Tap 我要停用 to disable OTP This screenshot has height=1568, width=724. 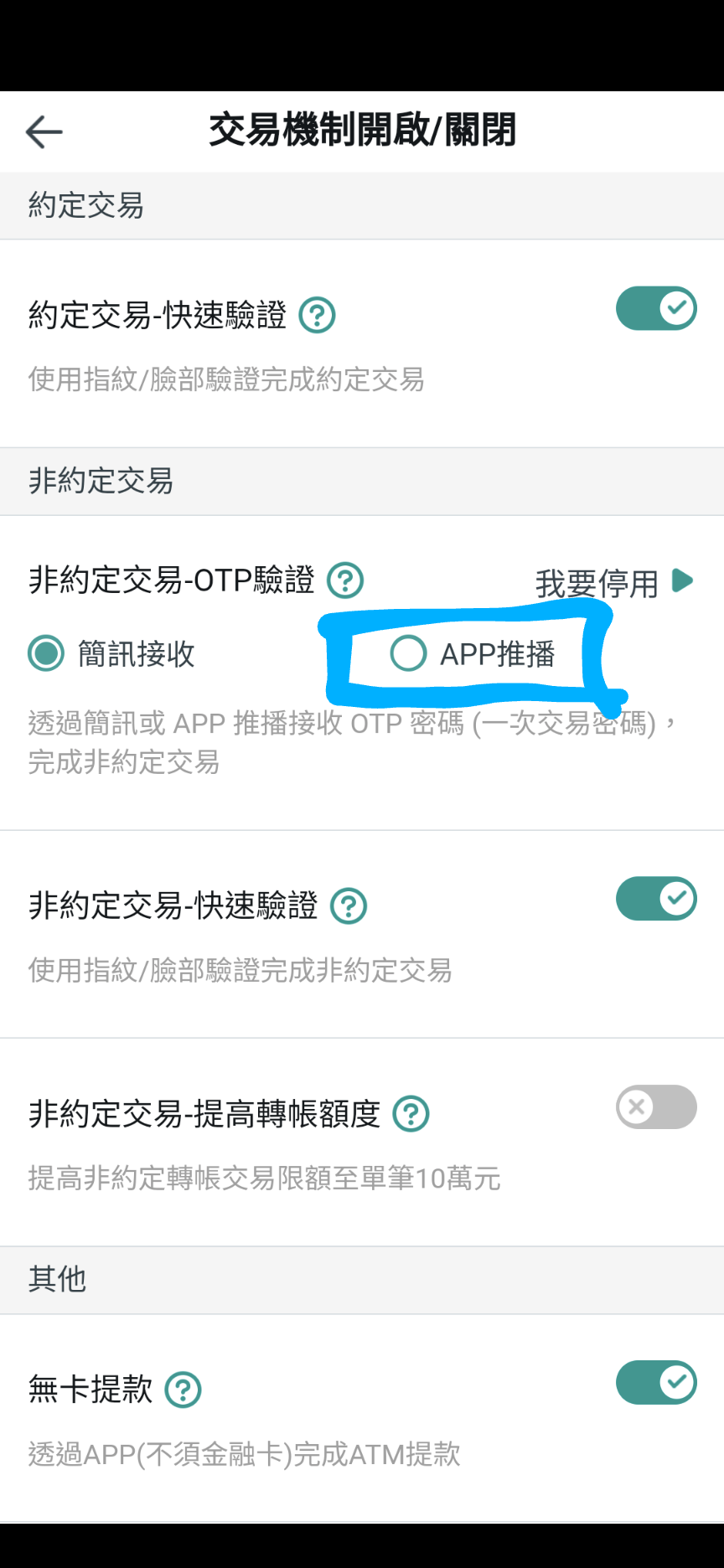pyautogui.click(x=615, y=582)
